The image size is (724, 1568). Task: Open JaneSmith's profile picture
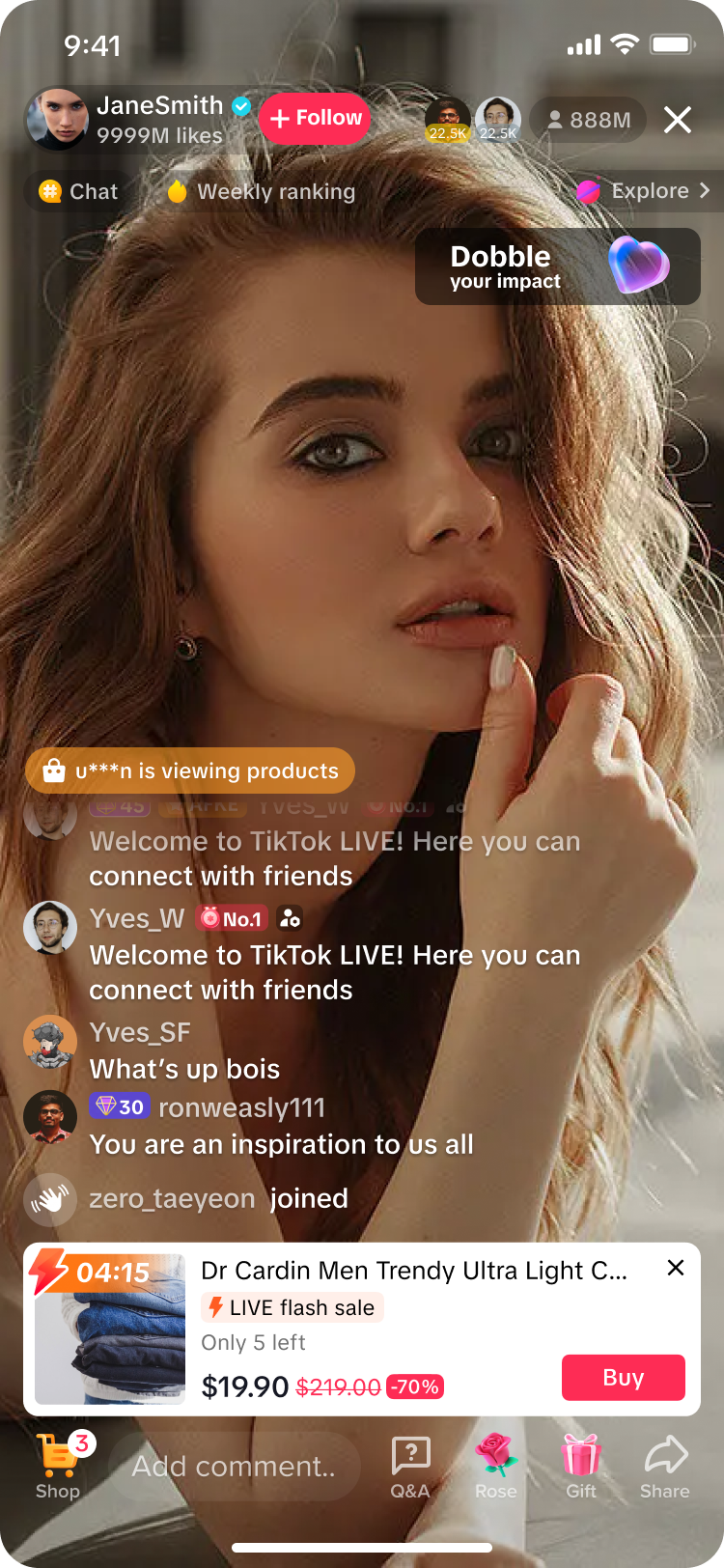point(58,120)
